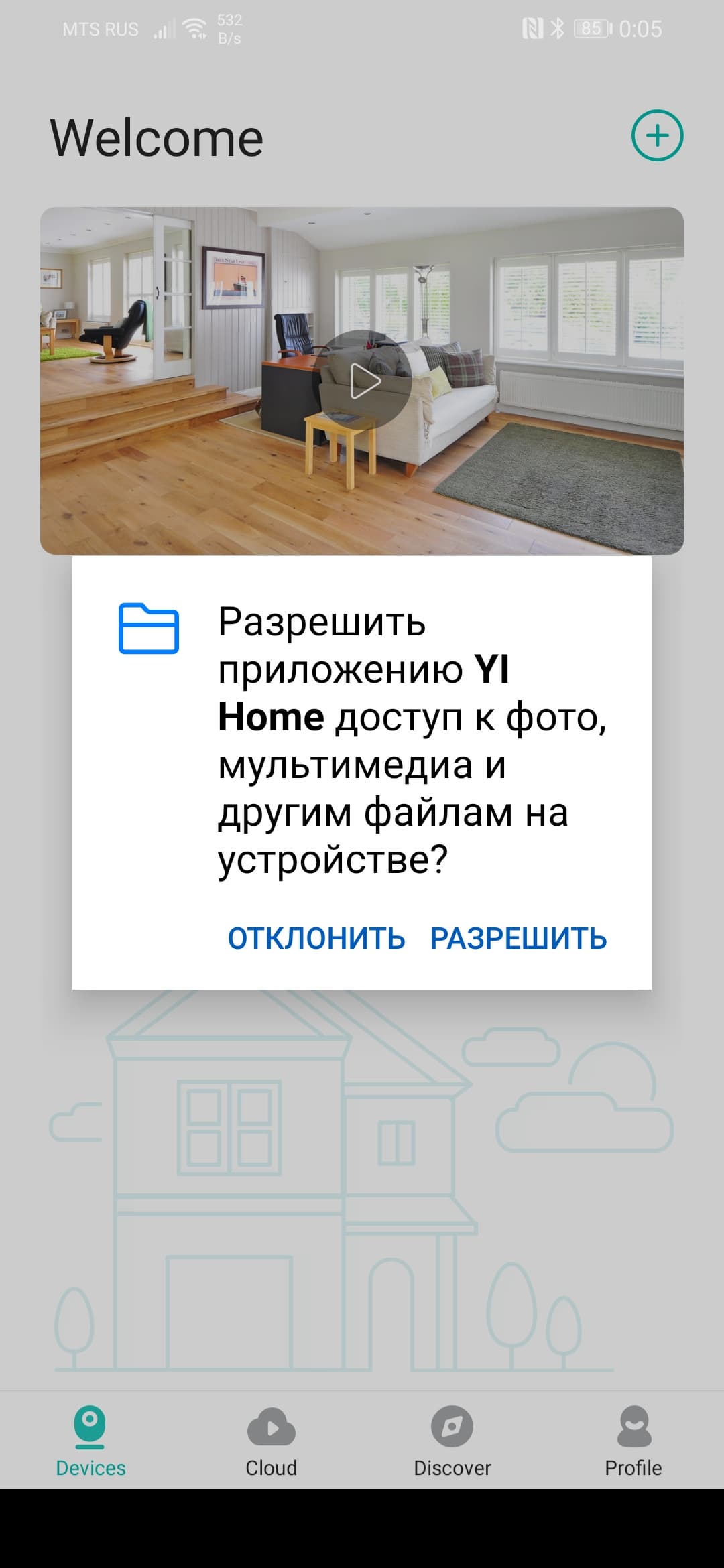Screen dimensions: 724x1568
Task: Play the living room demo video
Action: coord(365,381)
